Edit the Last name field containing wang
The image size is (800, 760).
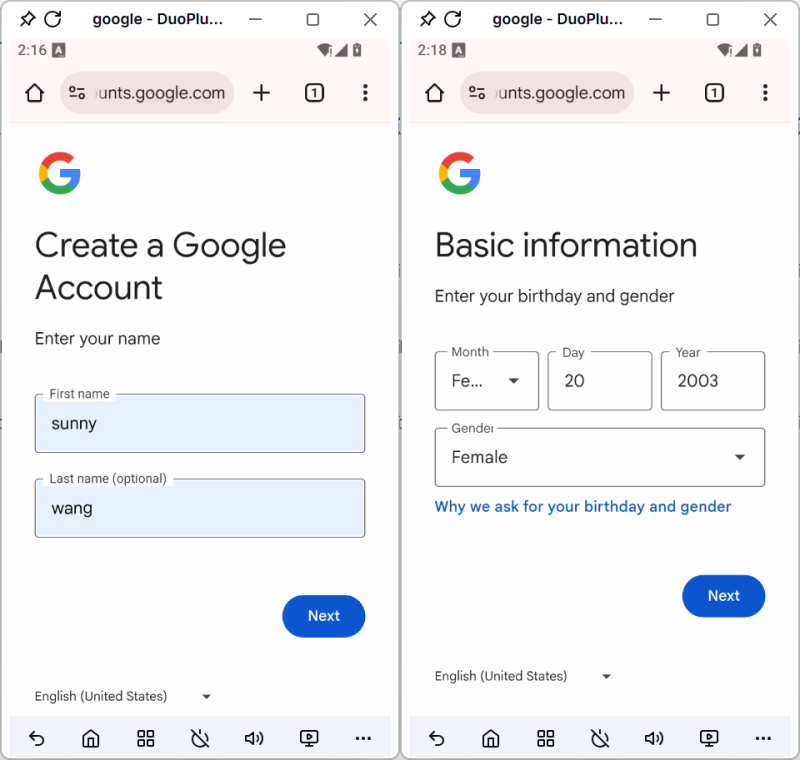(x=199, y=508)
